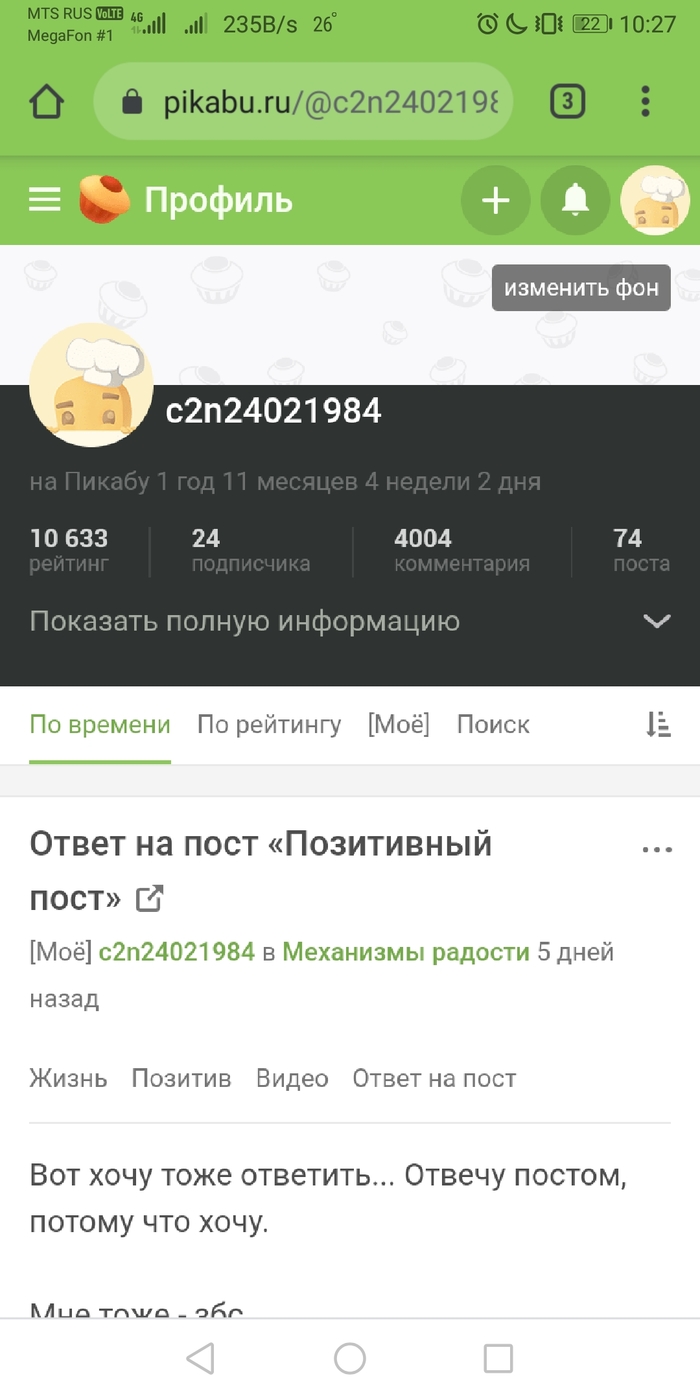The image size is (700, 1400).
Task: Tap the pikabu.ru address bar
Action: tap(330, 102)
